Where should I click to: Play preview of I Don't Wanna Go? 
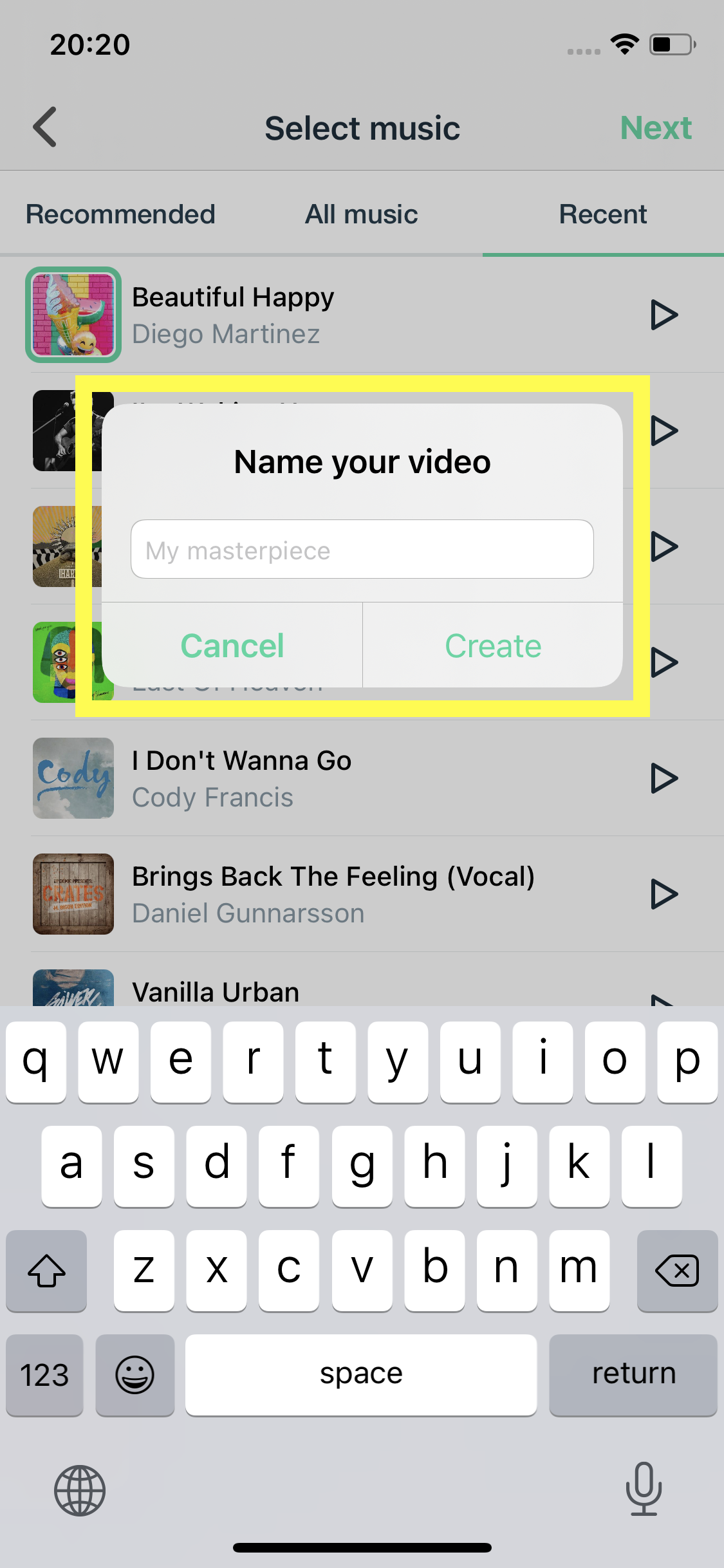(x=664, y=778)
